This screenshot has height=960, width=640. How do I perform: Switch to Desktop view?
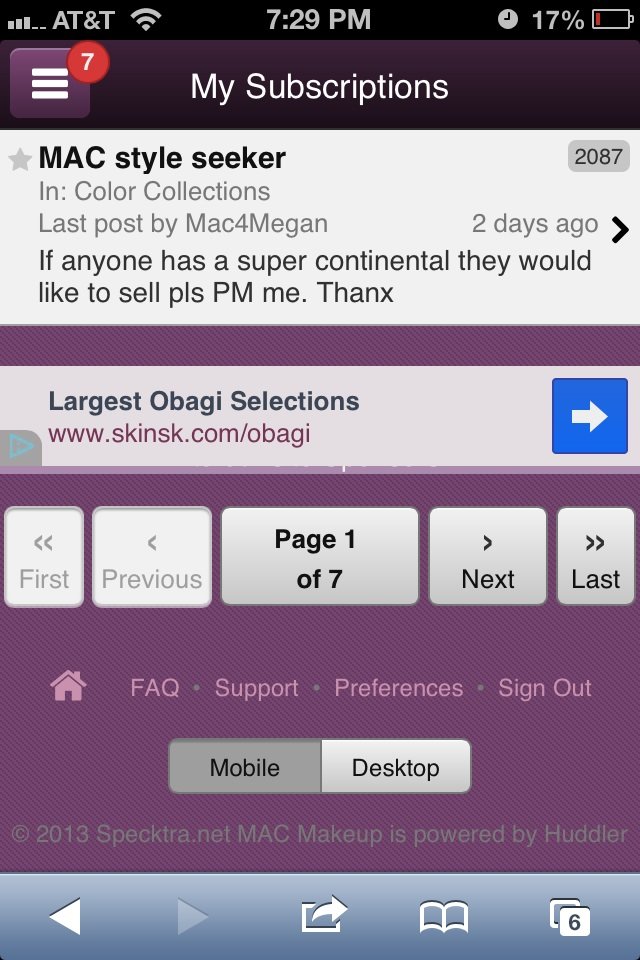pyautogui.click(x=396, y=768)
